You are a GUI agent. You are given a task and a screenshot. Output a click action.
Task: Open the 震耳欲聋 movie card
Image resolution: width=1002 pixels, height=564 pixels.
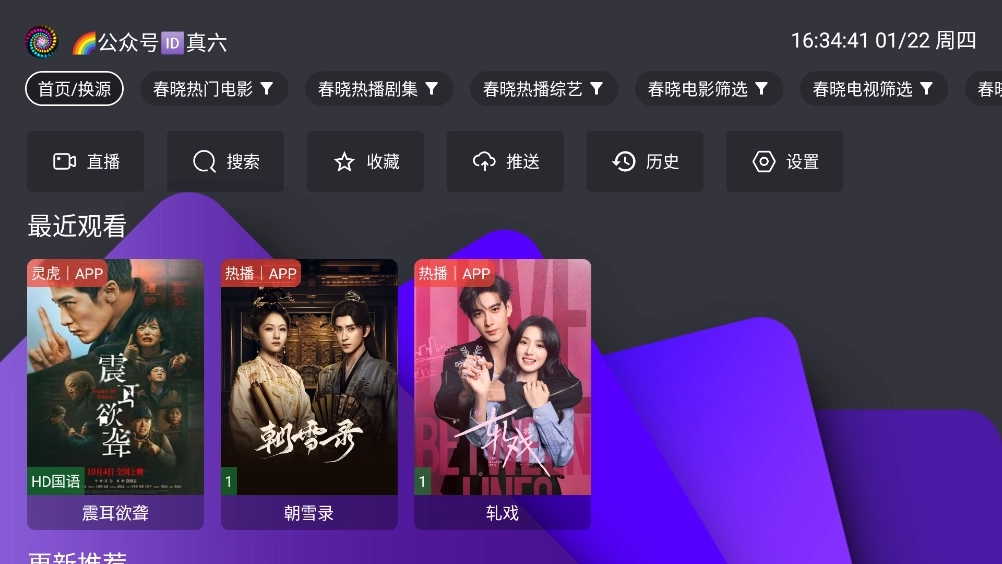(115, 393)
